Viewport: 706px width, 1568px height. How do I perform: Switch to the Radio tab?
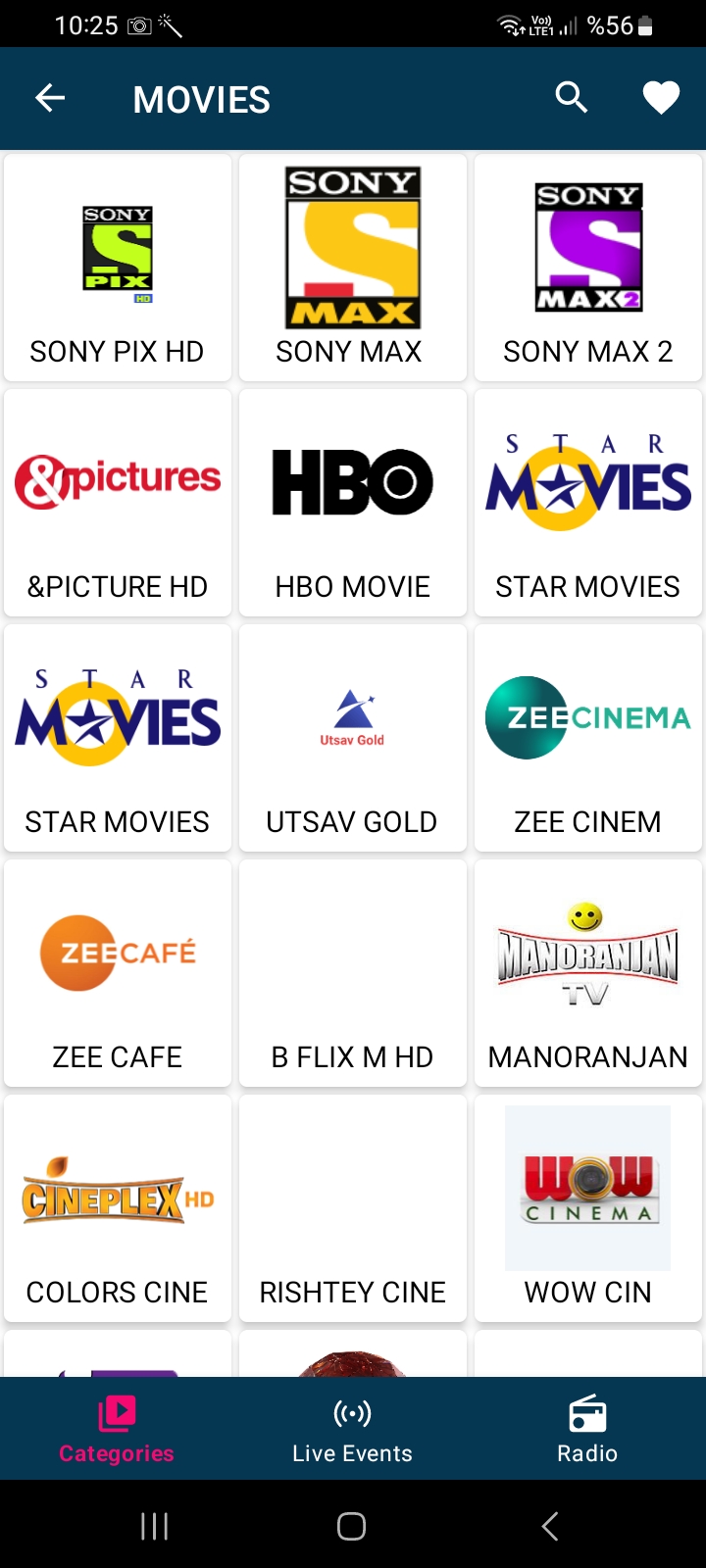[588, 1430]
